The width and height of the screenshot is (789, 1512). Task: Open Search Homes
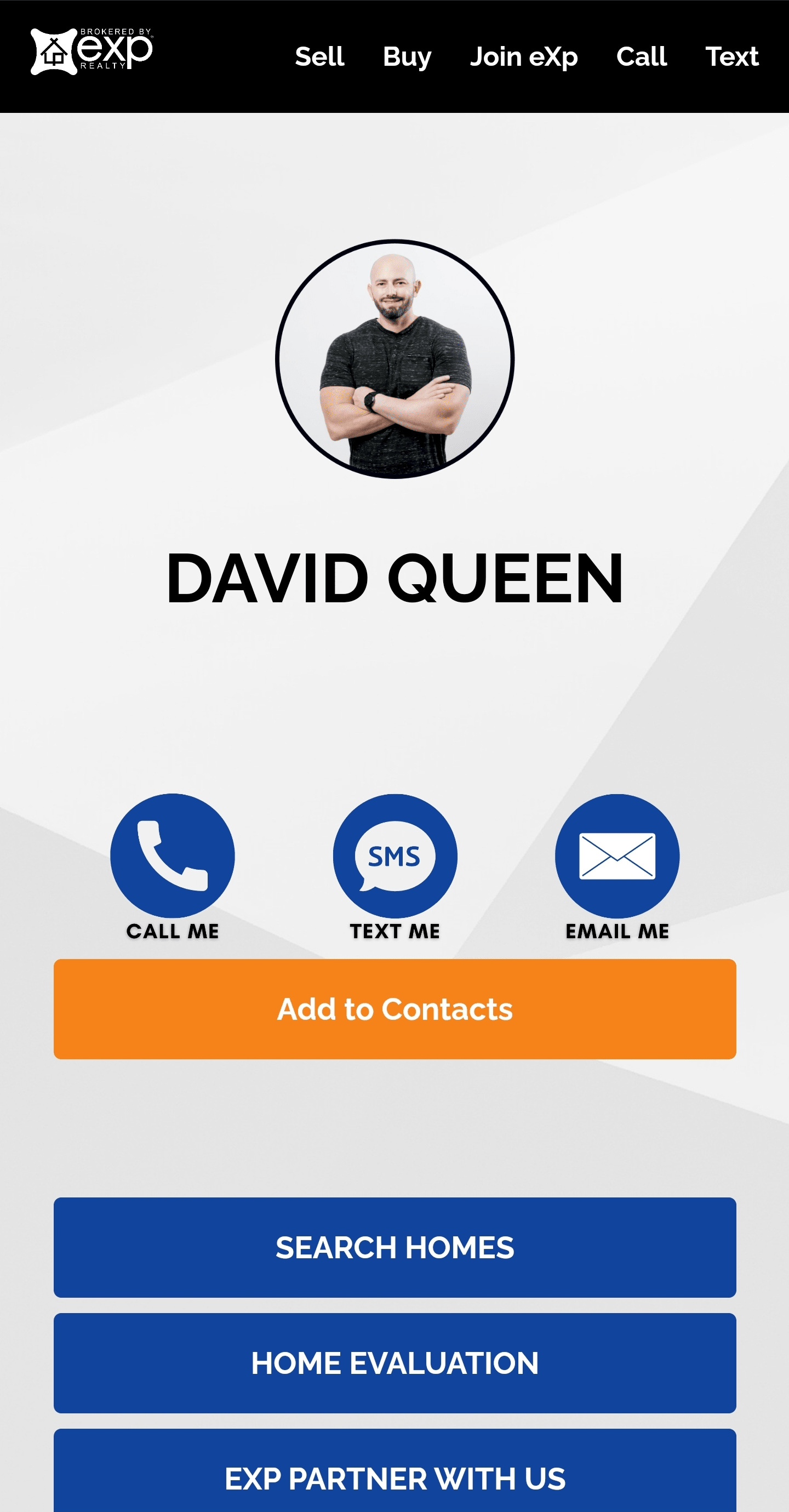tap(395, 1247)
